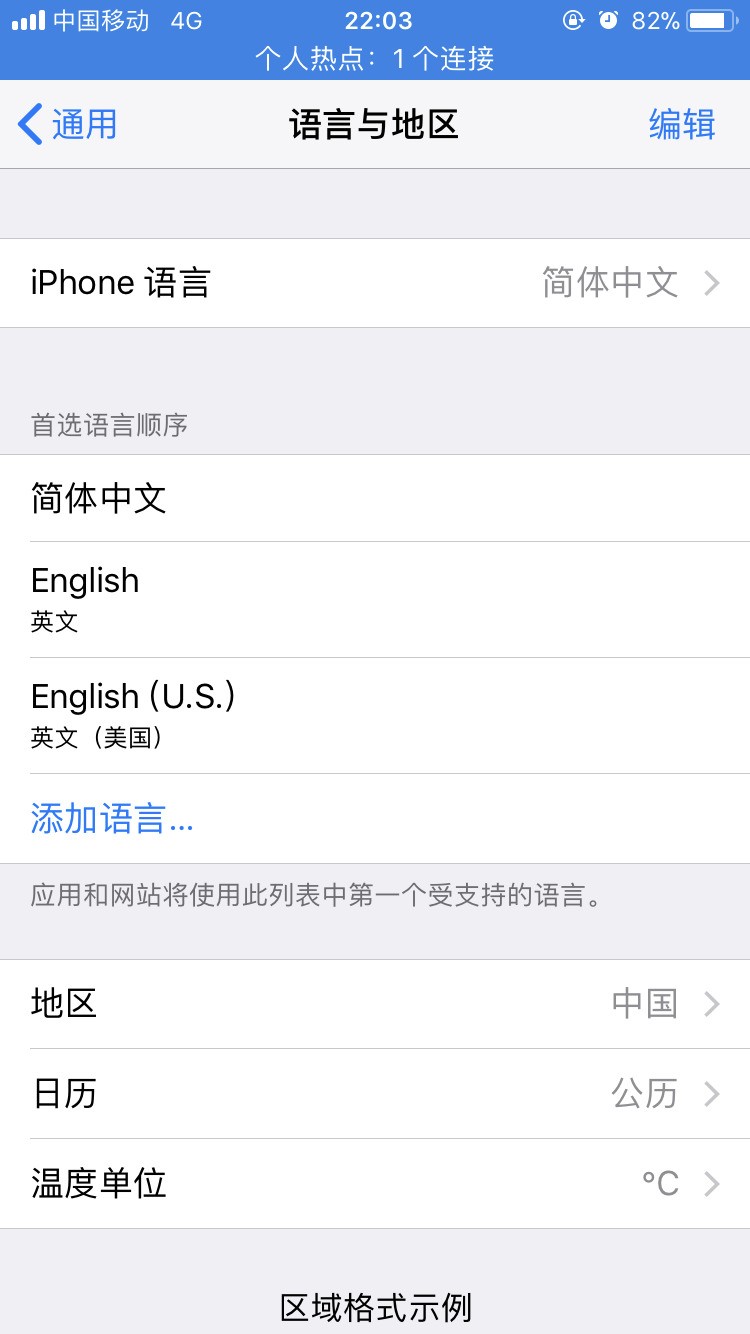Tap 添加语言 to add a language

coord(112,819)
